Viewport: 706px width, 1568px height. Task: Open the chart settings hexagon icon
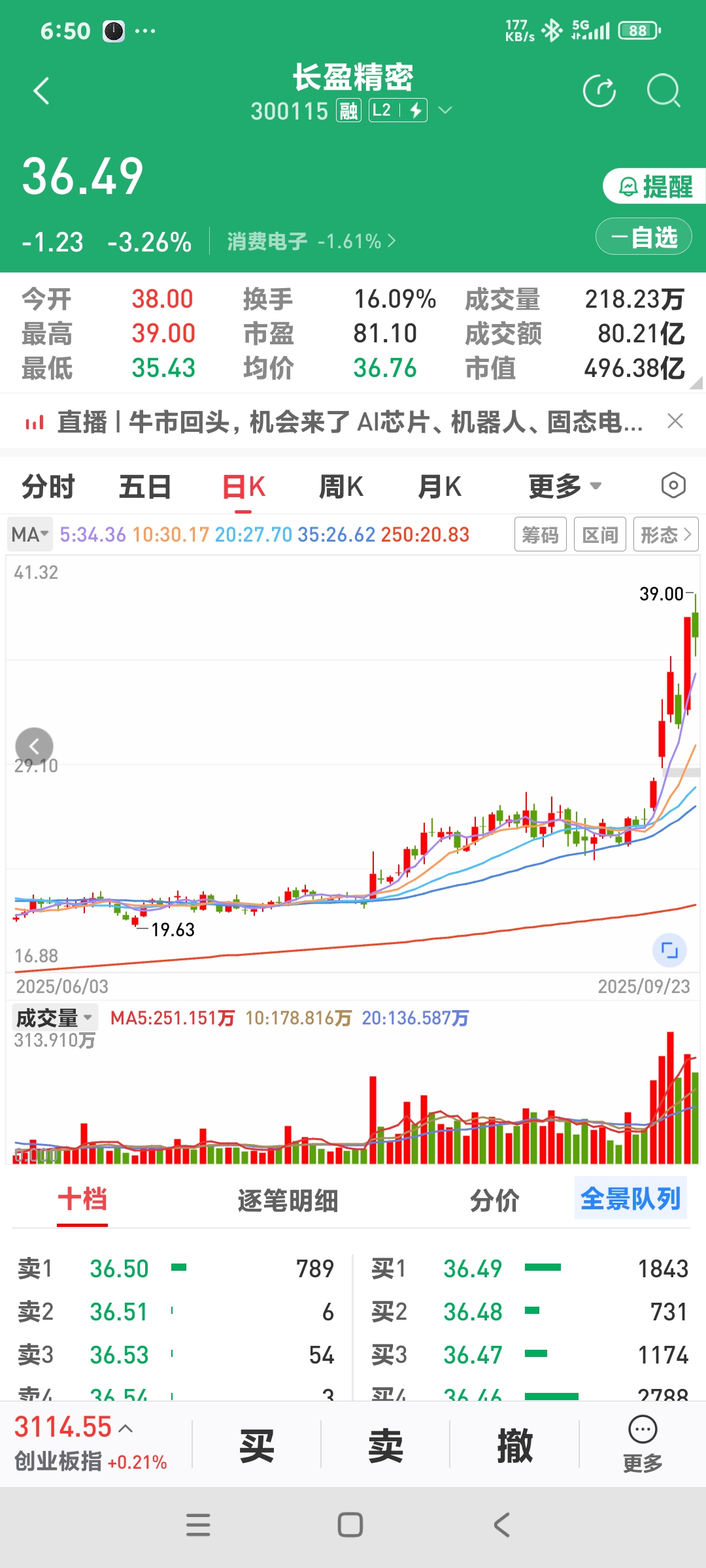coord(673,485)
